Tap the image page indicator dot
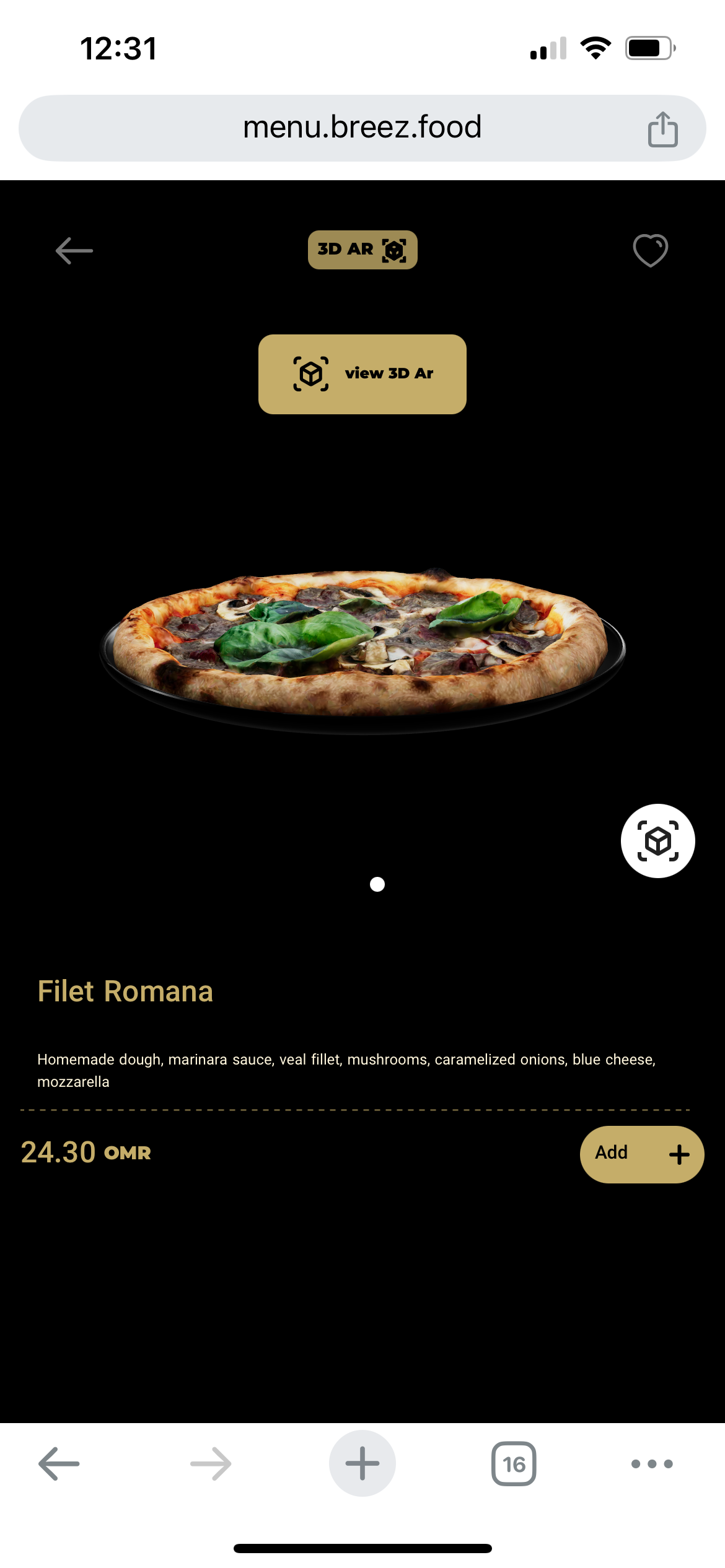This screenshot has width=725, height=1568. point(377,884)
